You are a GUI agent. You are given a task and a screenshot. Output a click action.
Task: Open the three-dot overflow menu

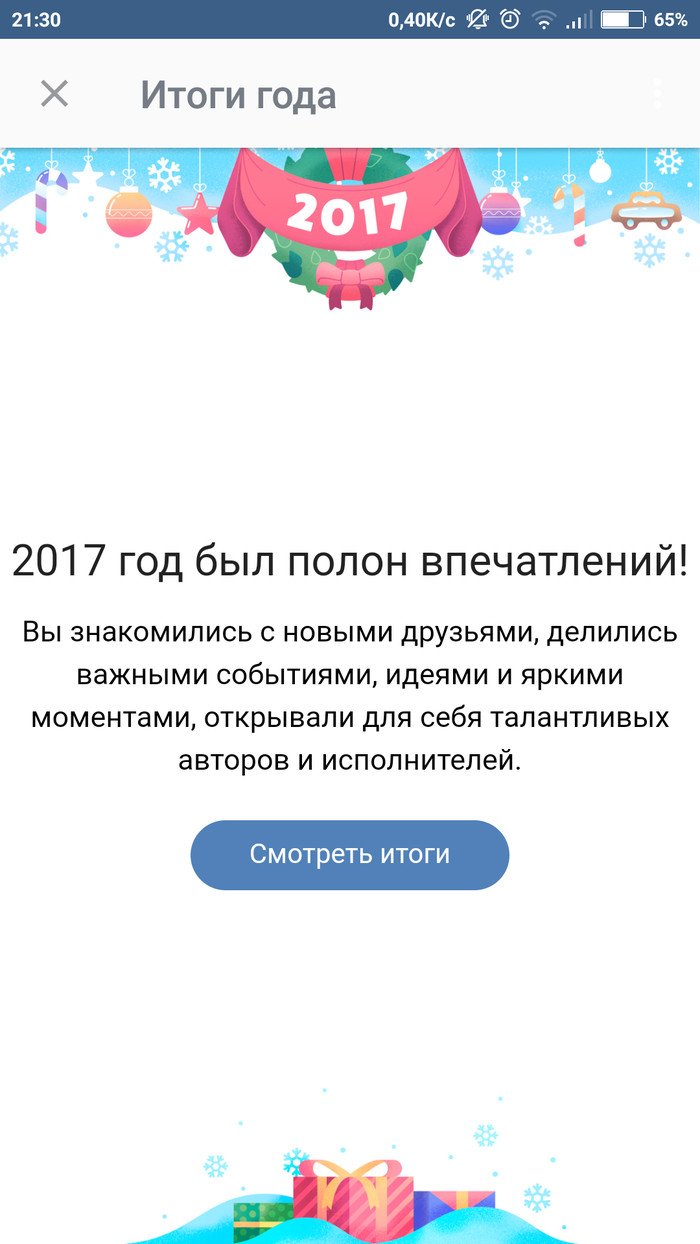(657, 94)
